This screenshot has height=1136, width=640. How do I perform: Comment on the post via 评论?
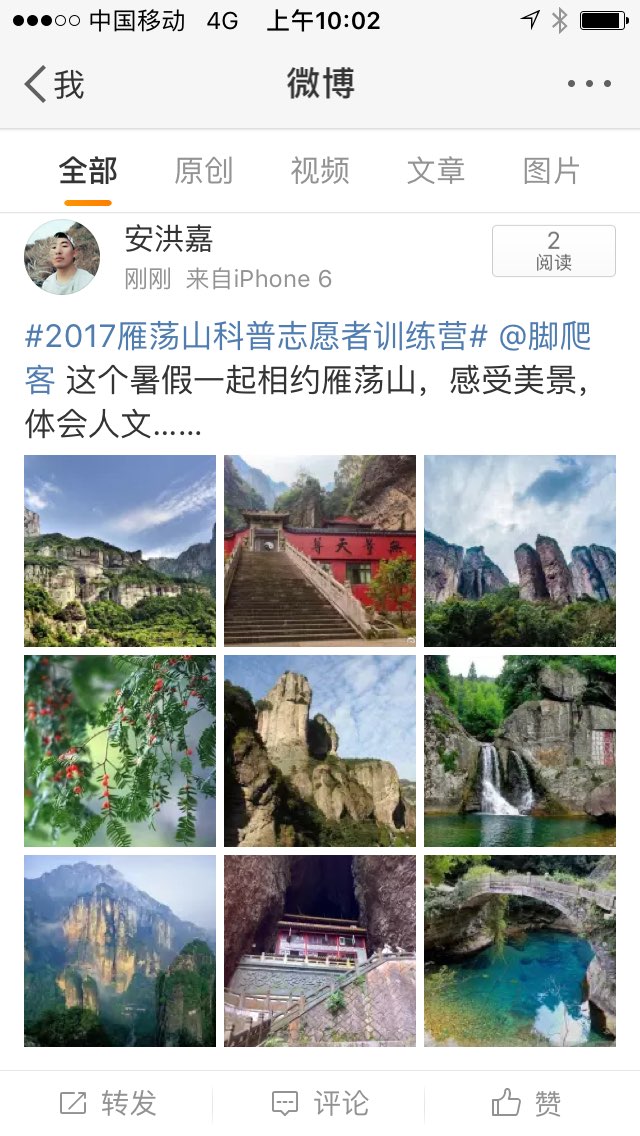pyautogui.click(x=320, y=1103)
